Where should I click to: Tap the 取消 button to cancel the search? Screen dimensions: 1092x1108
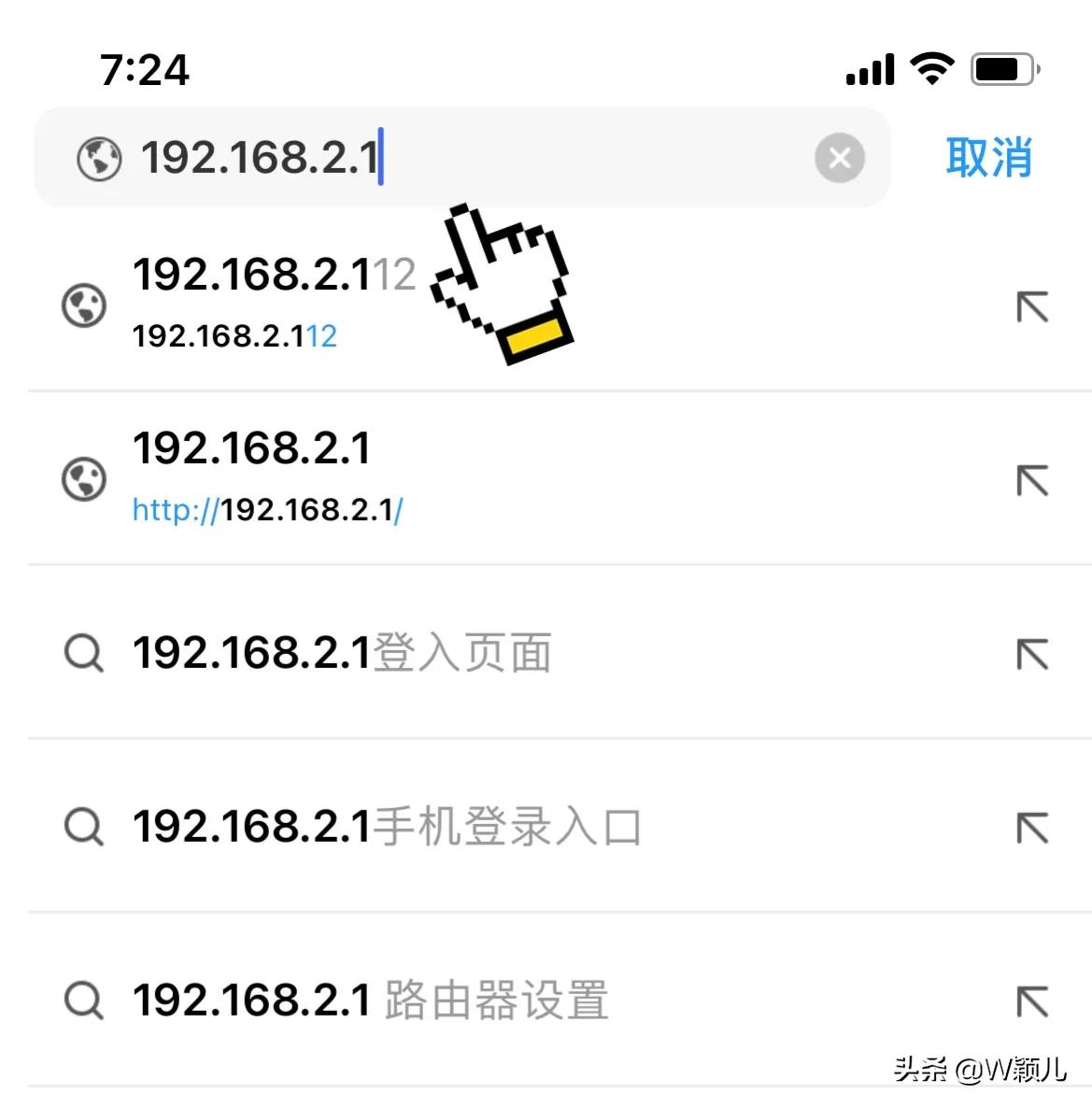(990, 157)
